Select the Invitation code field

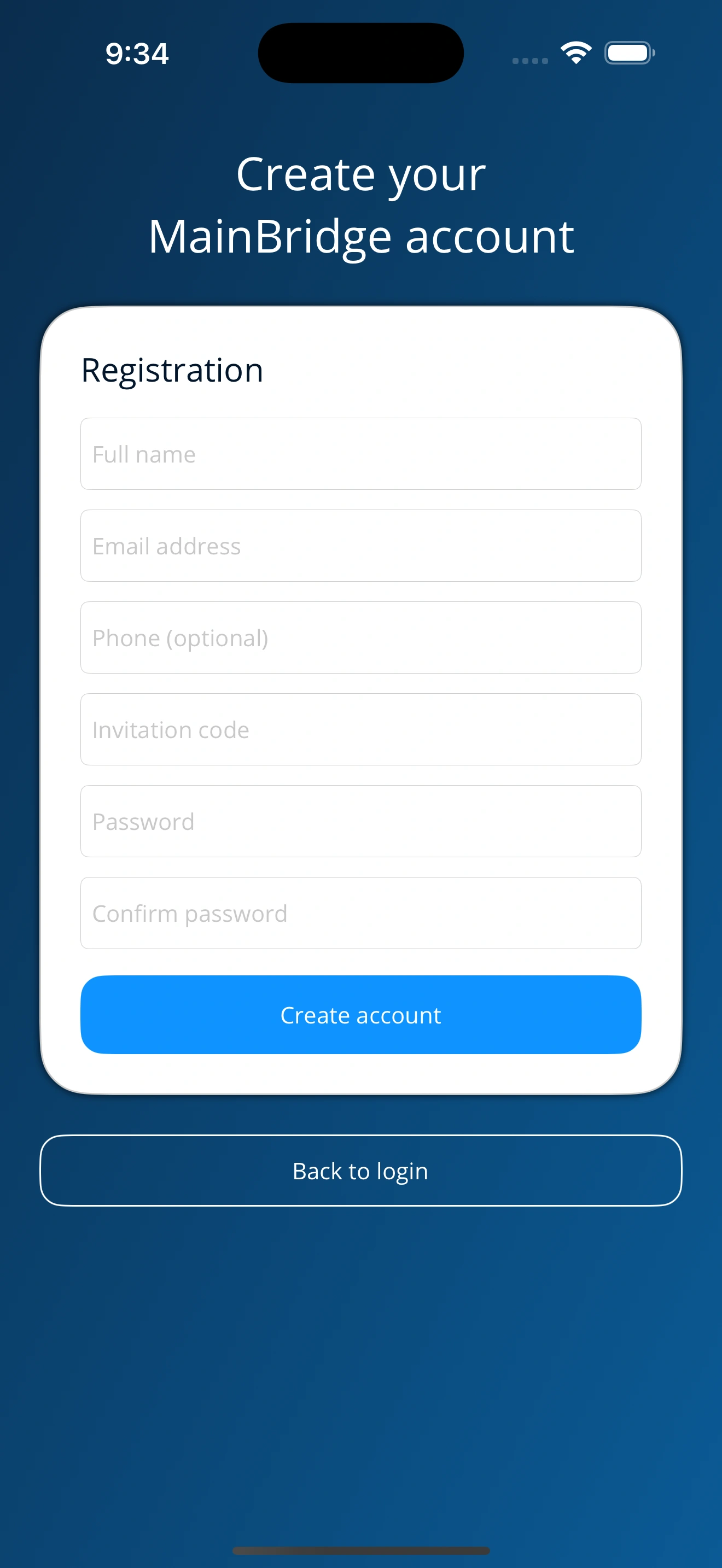click(x=360, y=729)
